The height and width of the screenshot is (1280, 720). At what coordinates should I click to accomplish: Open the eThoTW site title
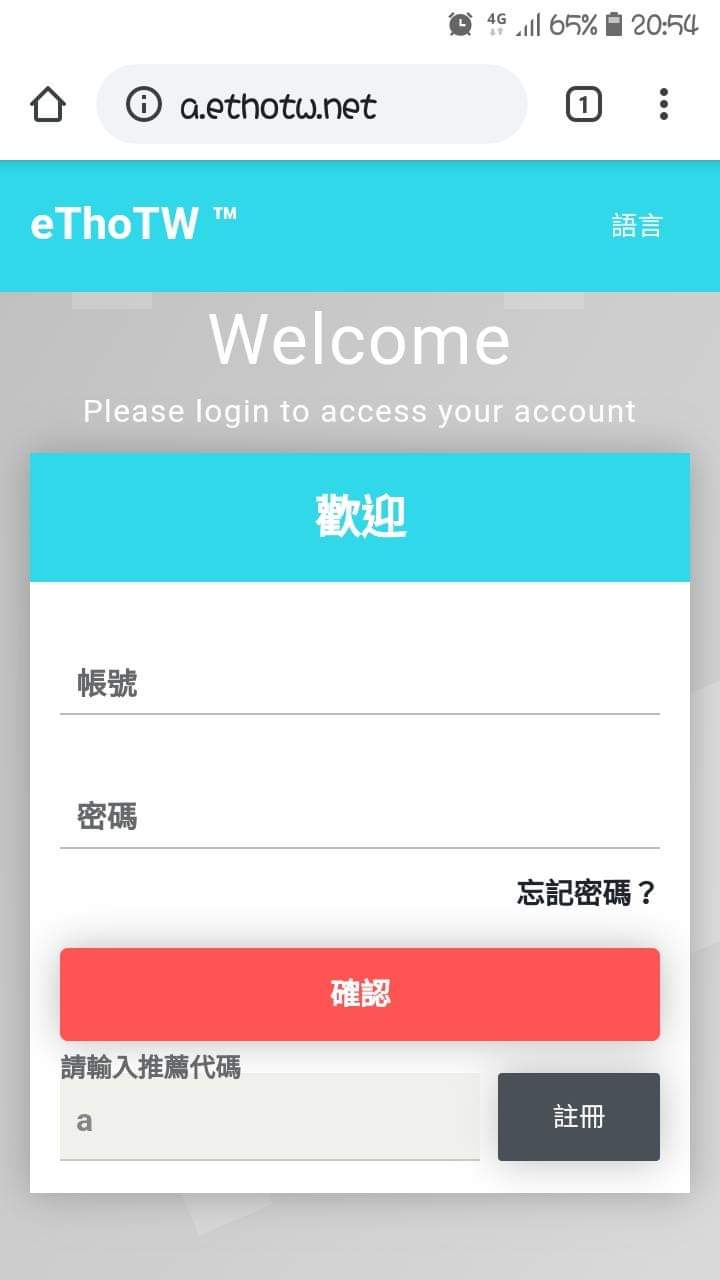pos(134,224)
